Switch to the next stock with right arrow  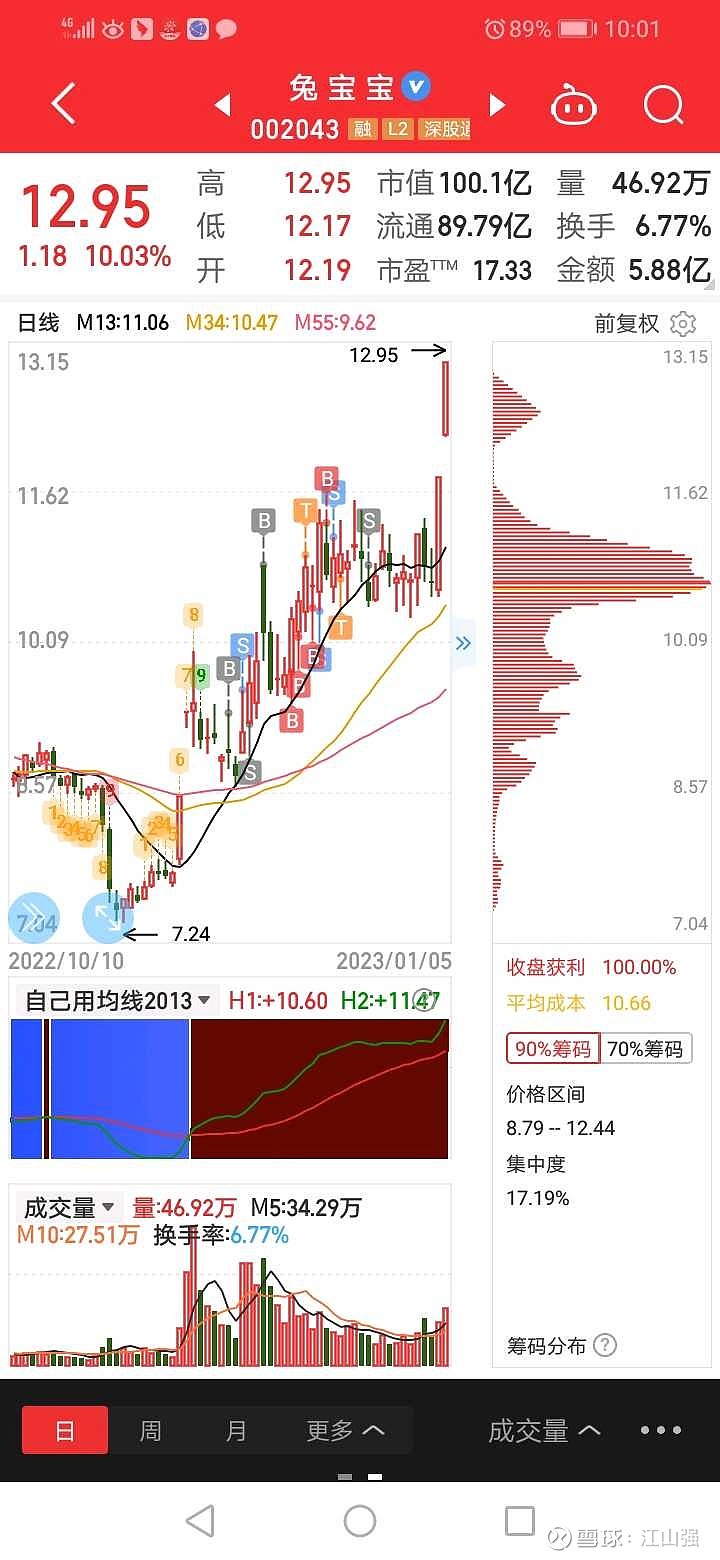[x=496, y=104]
